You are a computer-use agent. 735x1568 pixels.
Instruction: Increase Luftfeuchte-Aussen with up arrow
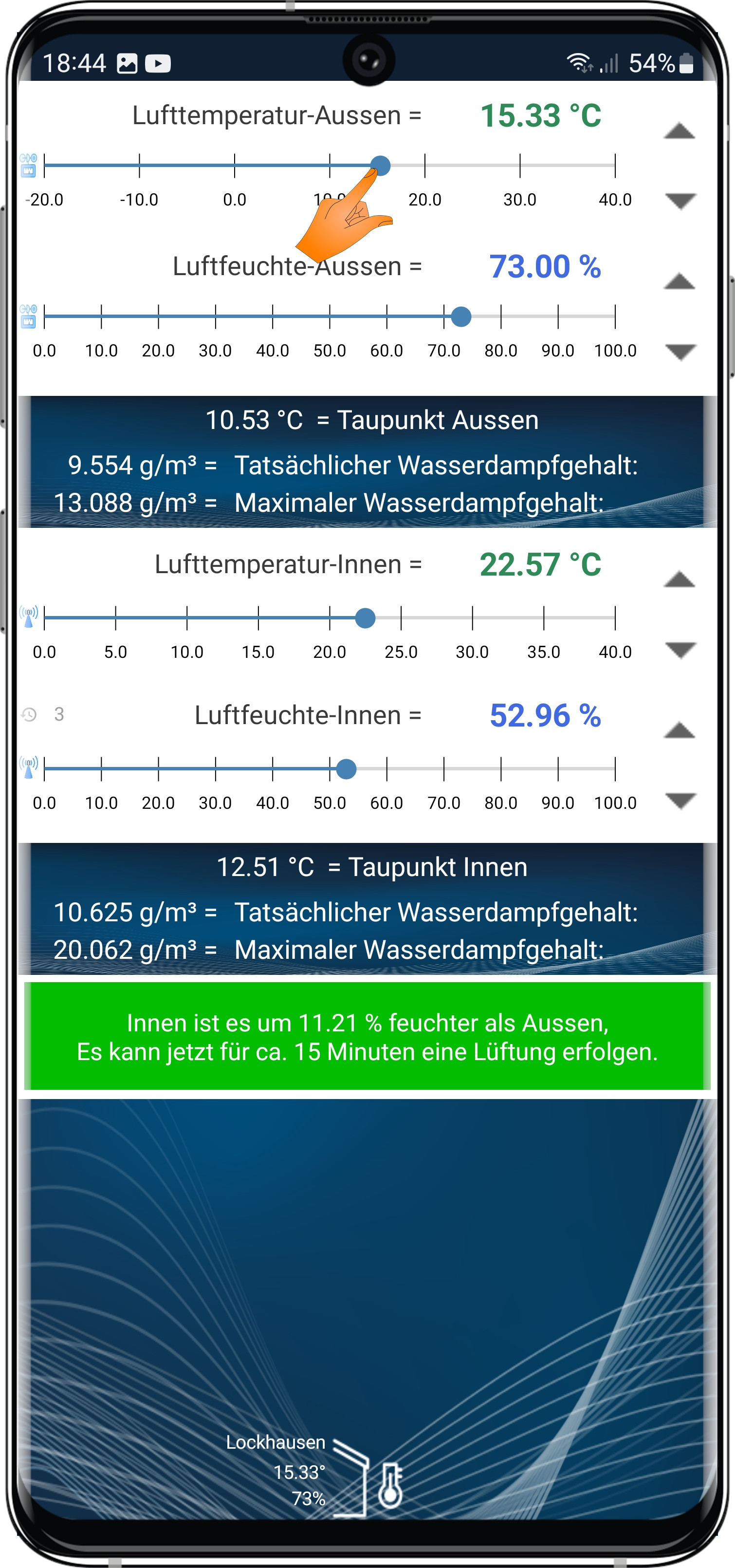[x=679, y=282]
